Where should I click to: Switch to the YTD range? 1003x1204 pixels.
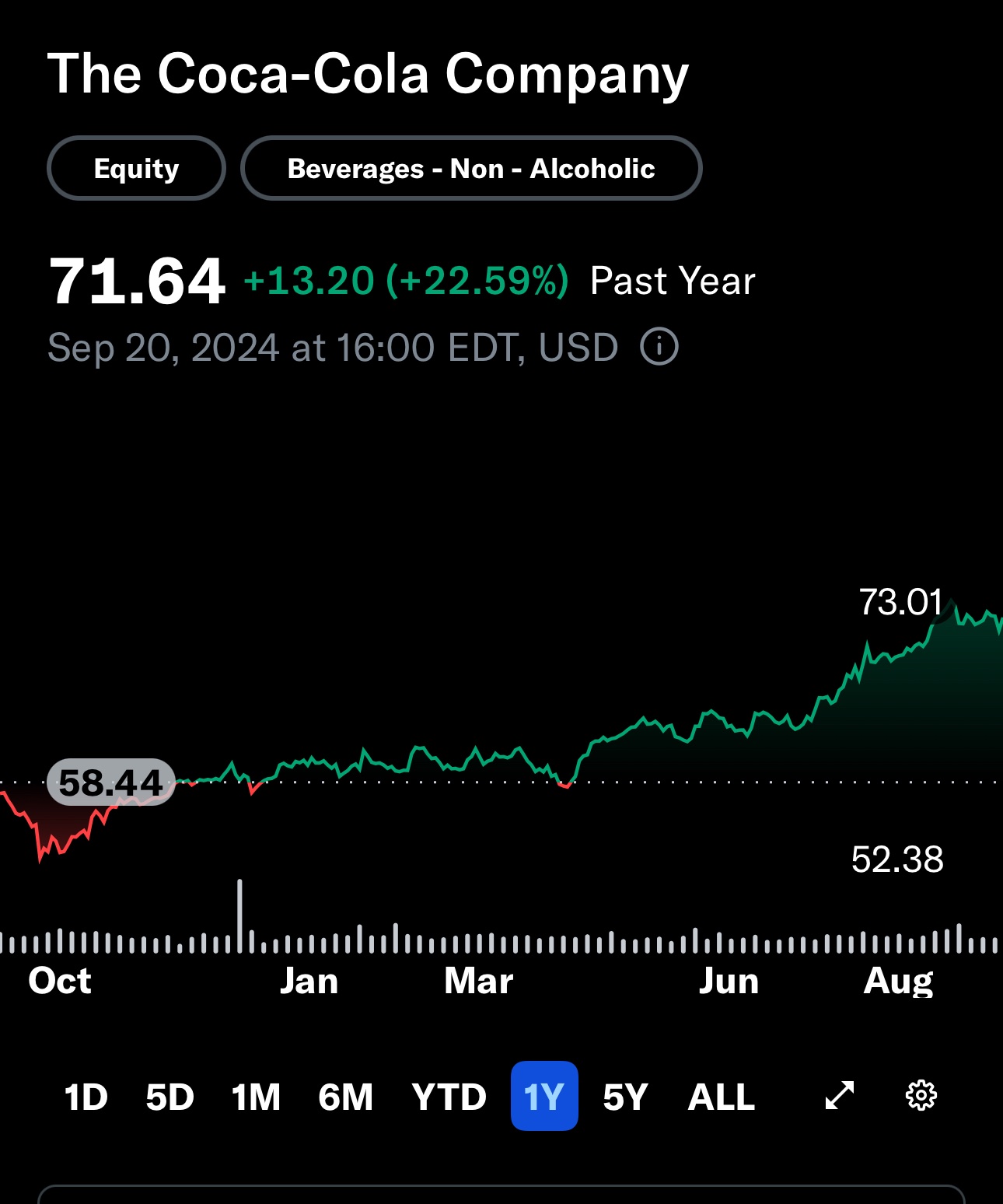point(449,1097)
